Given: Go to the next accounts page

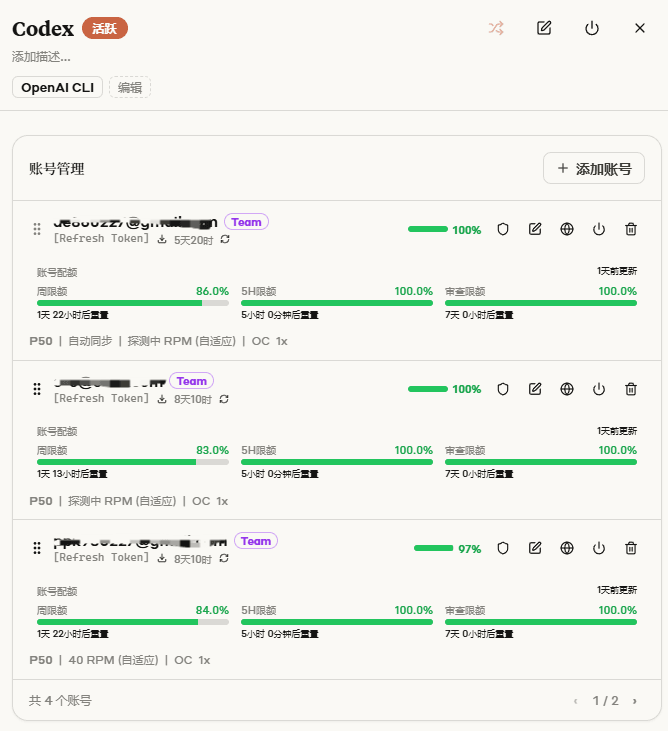Looking at the screenshot, I should pyautogui.click(x=634, y=701).
